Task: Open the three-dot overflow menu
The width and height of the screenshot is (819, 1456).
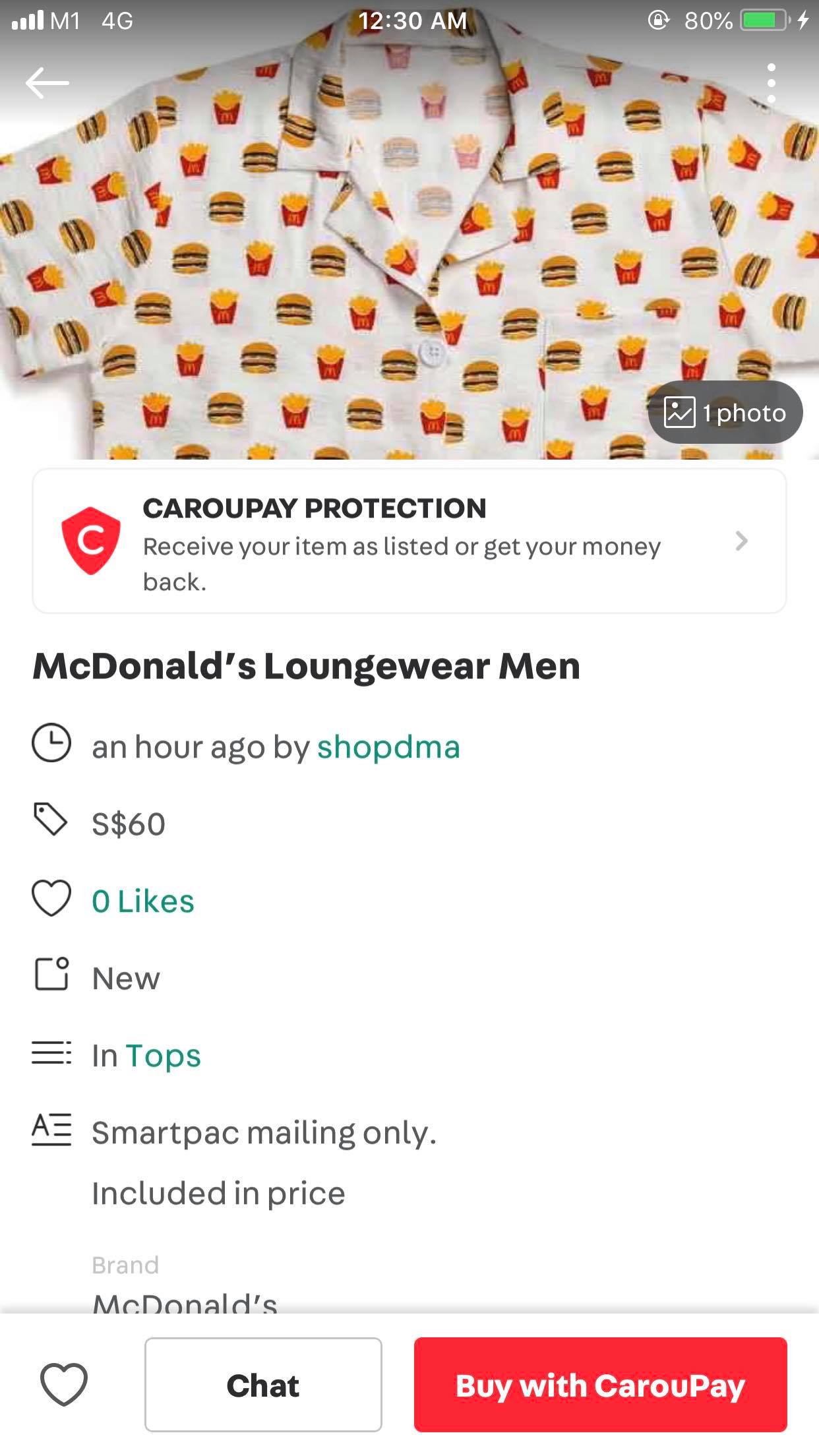Action: click(x=771, y=83)
